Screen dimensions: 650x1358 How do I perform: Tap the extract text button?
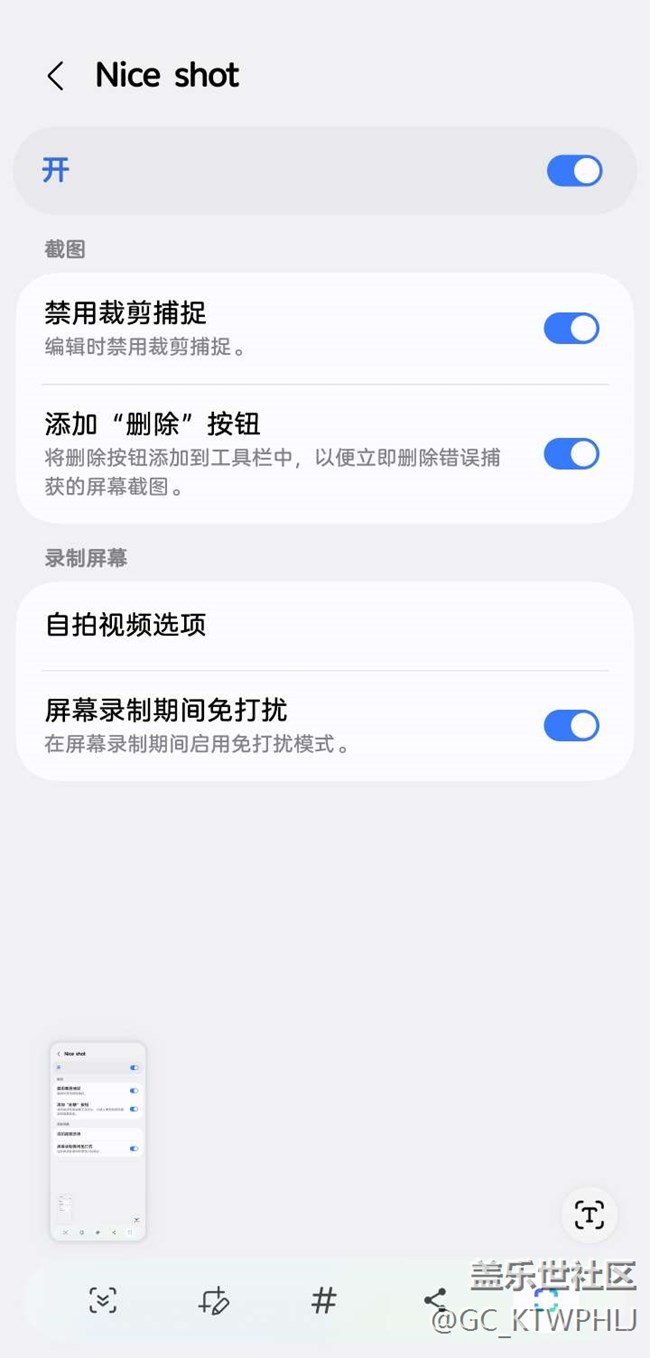[590, 1215]
